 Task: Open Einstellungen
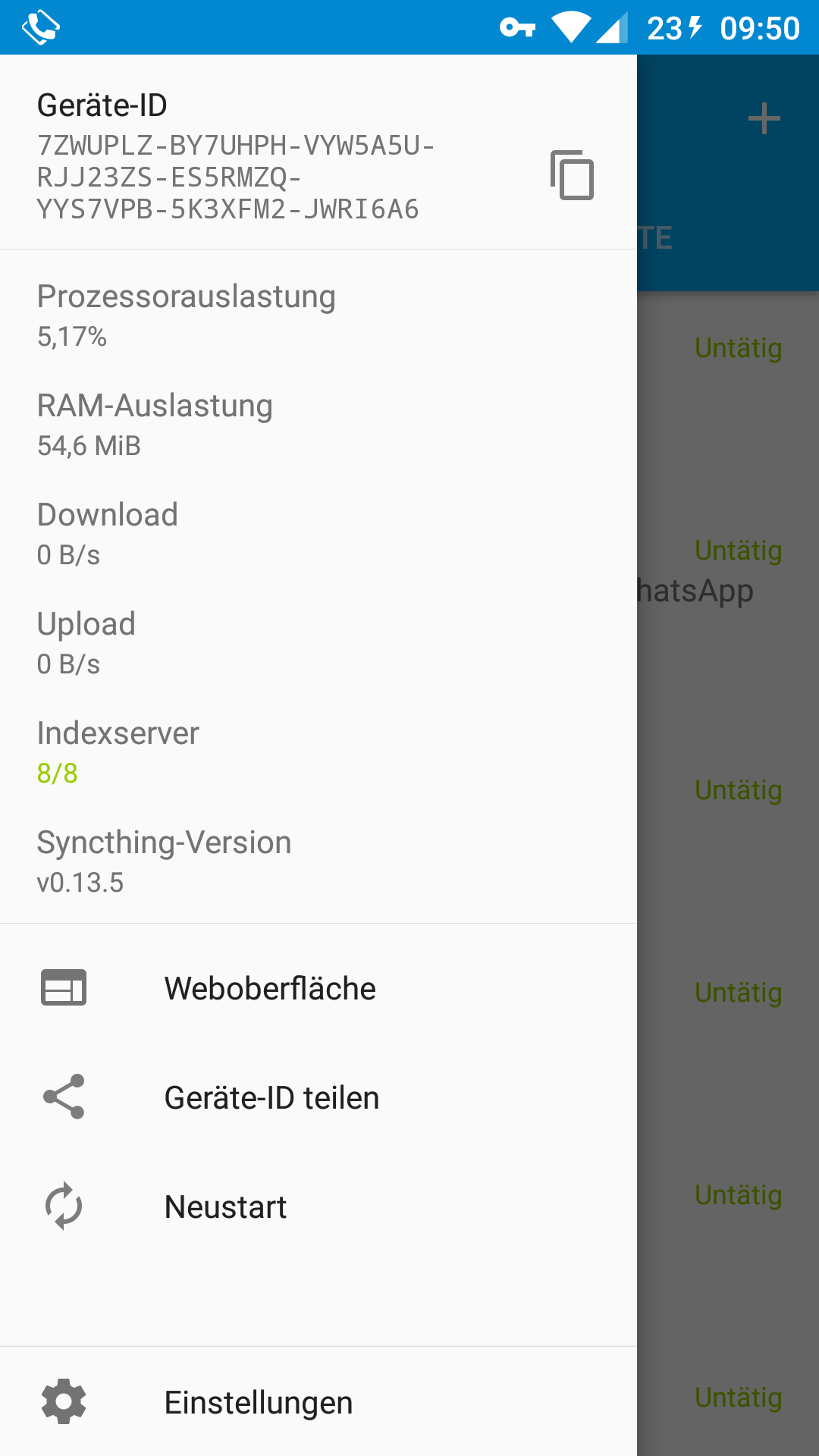[318, 1402]
